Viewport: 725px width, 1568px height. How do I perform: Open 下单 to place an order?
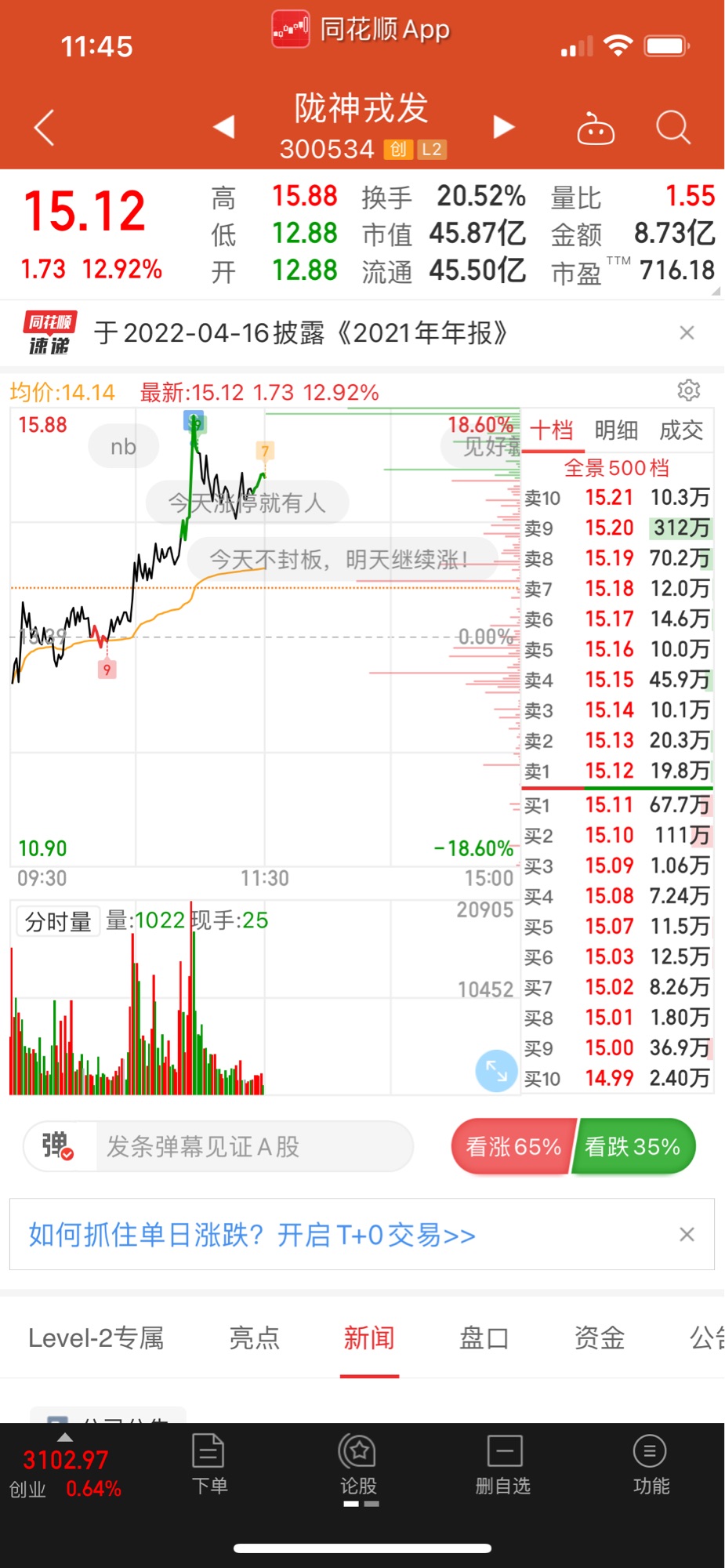(209, 1463)
